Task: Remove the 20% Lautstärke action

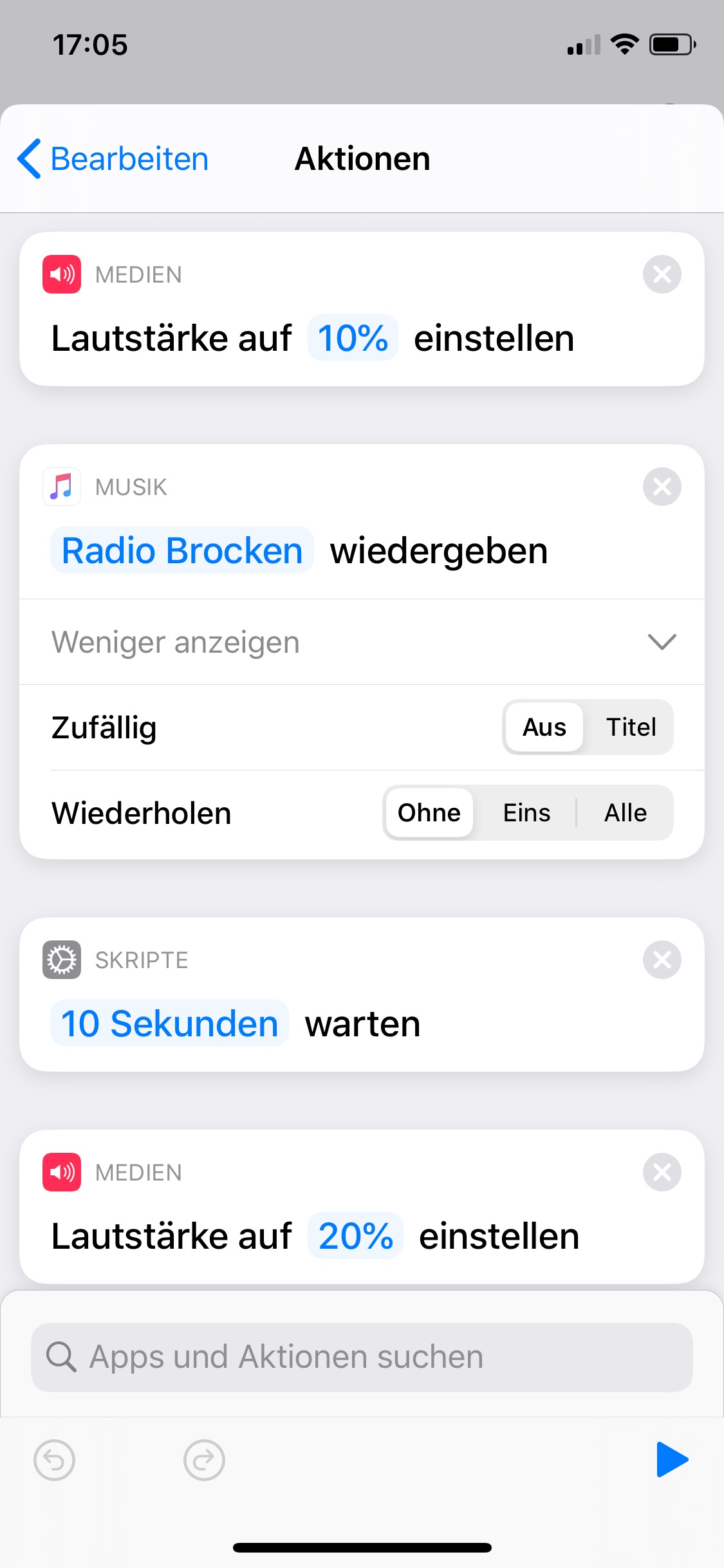Action: (662, 1172)
